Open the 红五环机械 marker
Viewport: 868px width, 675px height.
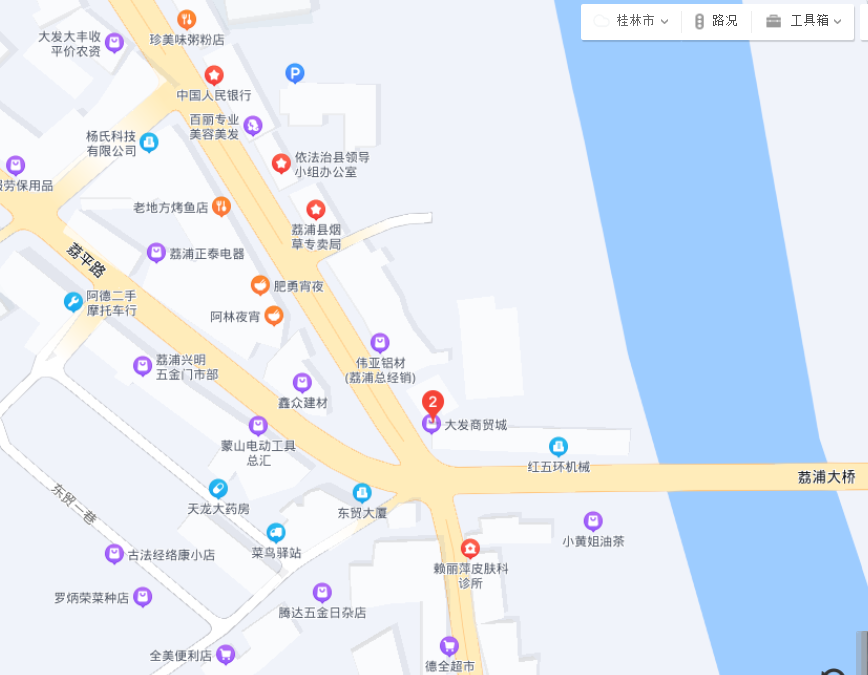point(559,446)
